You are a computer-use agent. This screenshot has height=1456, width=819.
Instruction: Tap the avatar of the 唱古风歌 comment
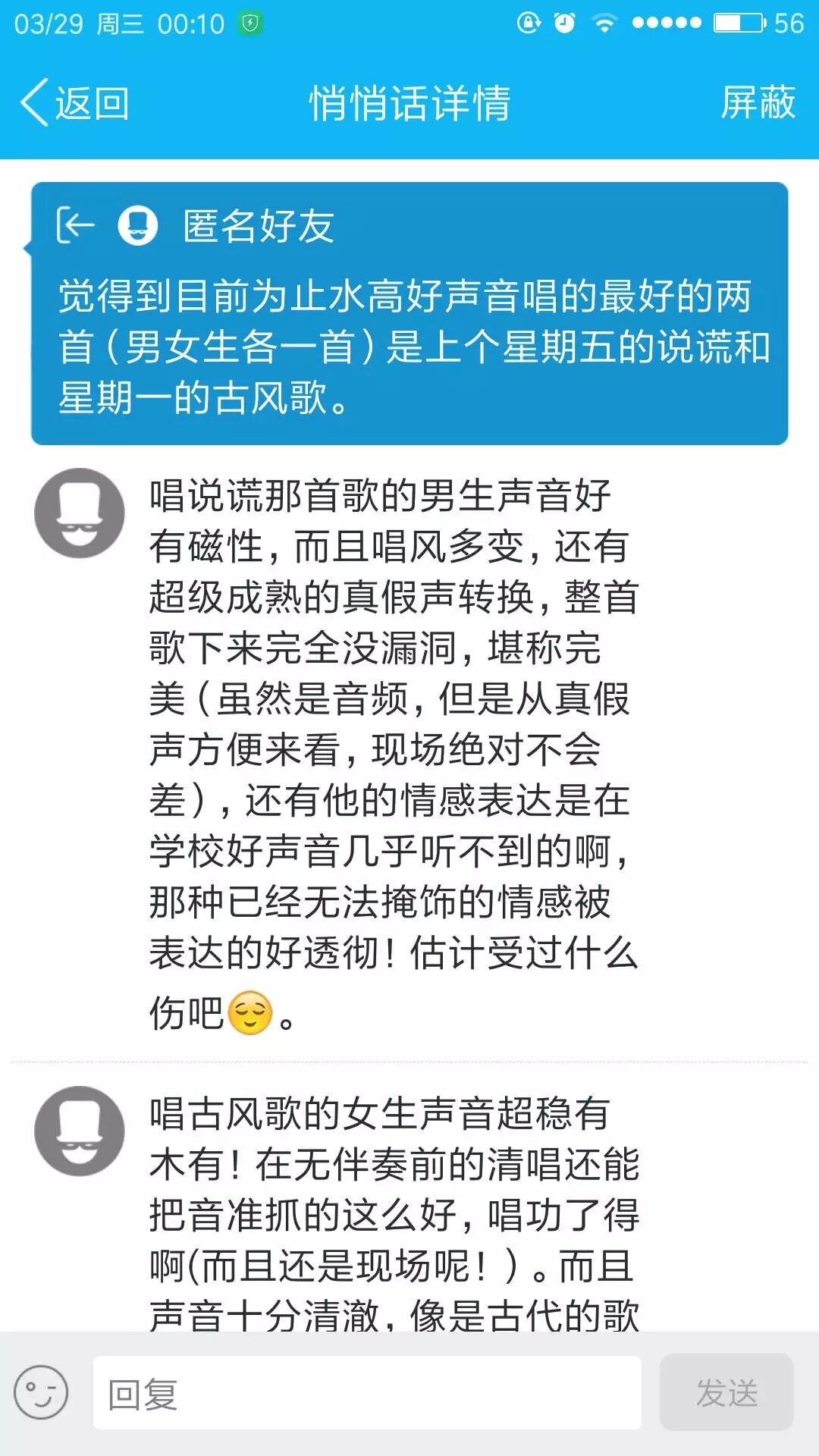(80, 1131)
